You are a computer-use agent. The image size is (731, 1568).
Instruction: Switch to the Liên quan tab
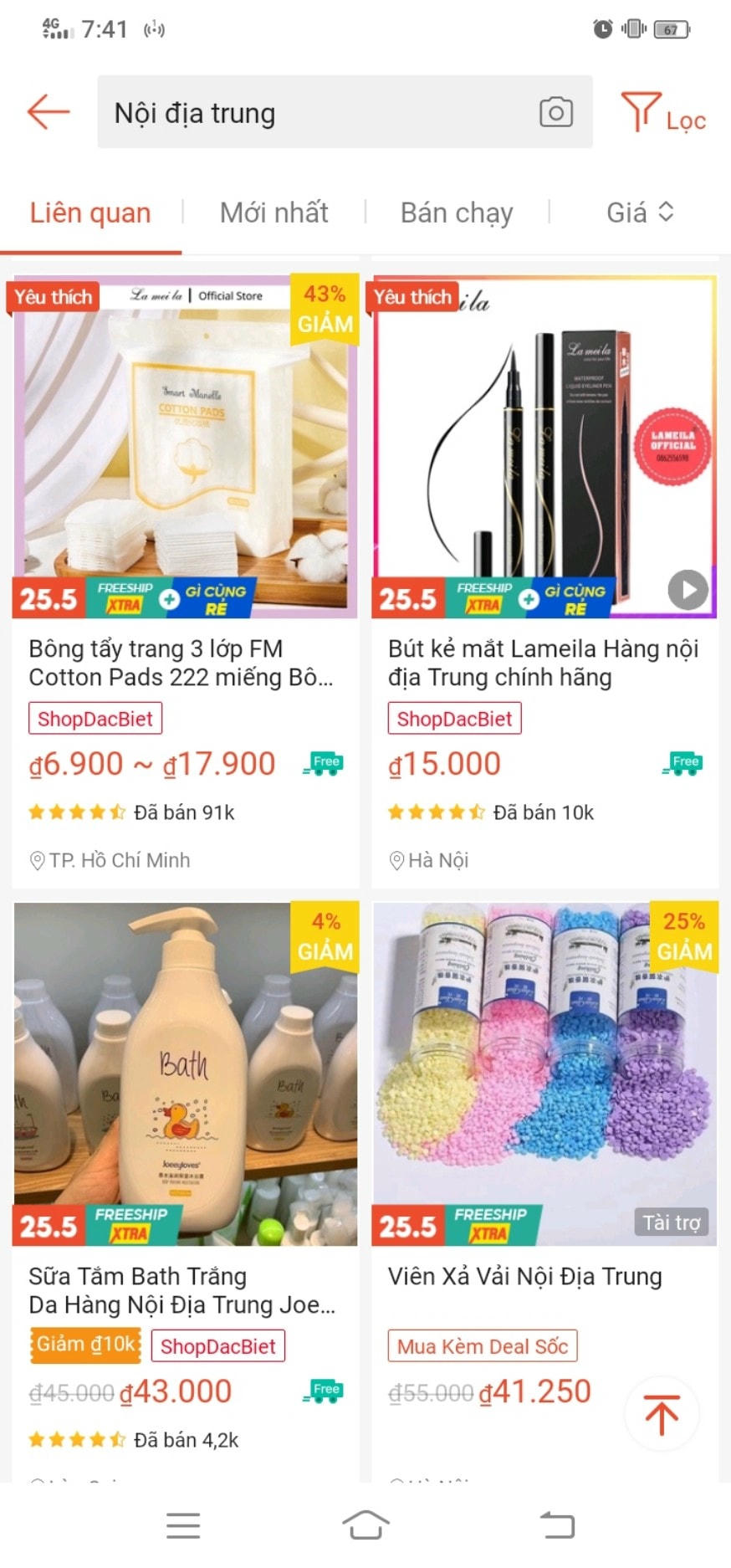click(x=90, y=213)
